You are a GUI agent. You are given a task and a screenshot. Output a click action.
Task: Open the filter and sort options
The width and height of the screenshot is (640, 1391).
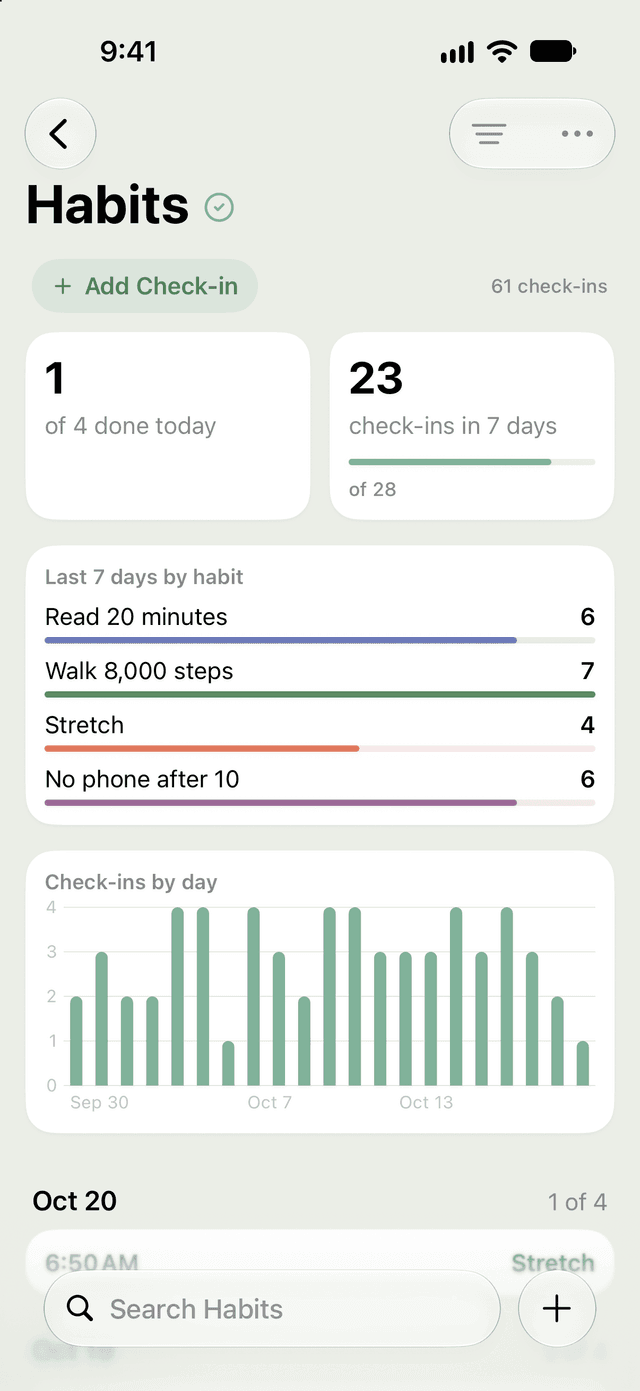(x=489, y=134)
